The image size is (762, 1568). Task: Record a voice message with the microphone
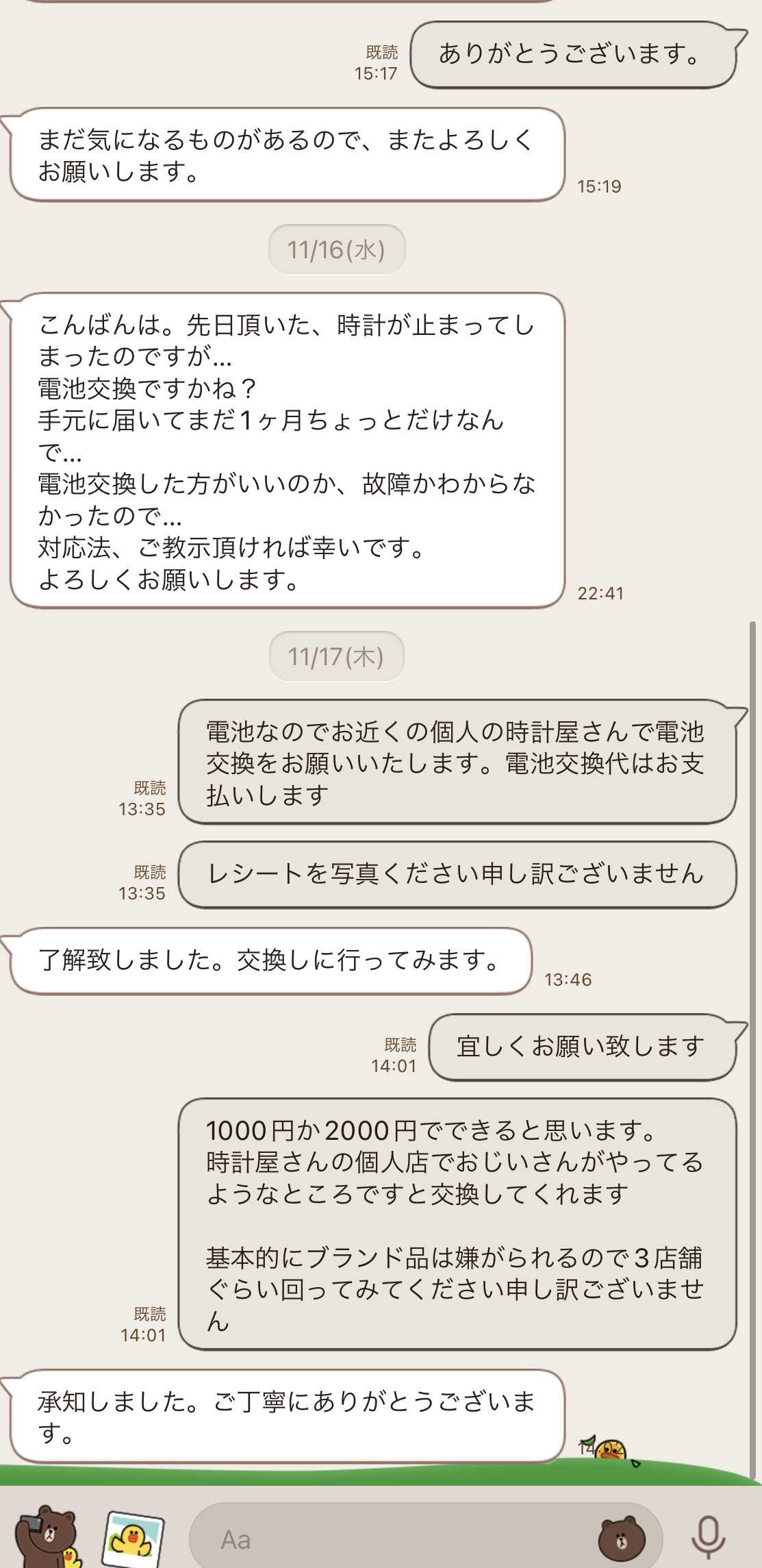709,1538
